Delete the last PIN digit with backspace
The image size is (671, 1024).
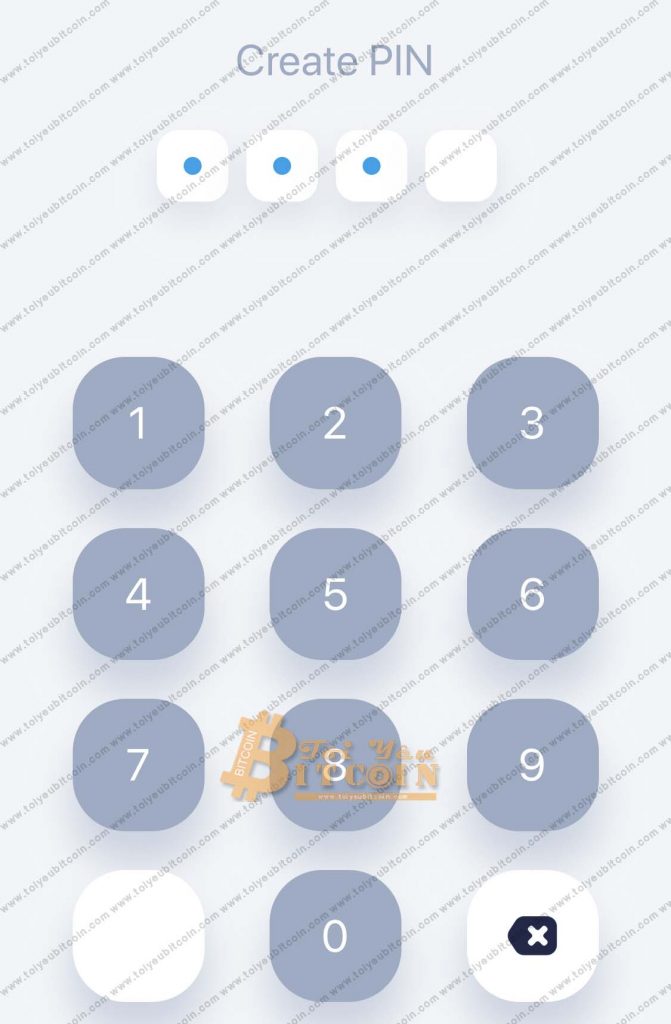tap(532, 936)
